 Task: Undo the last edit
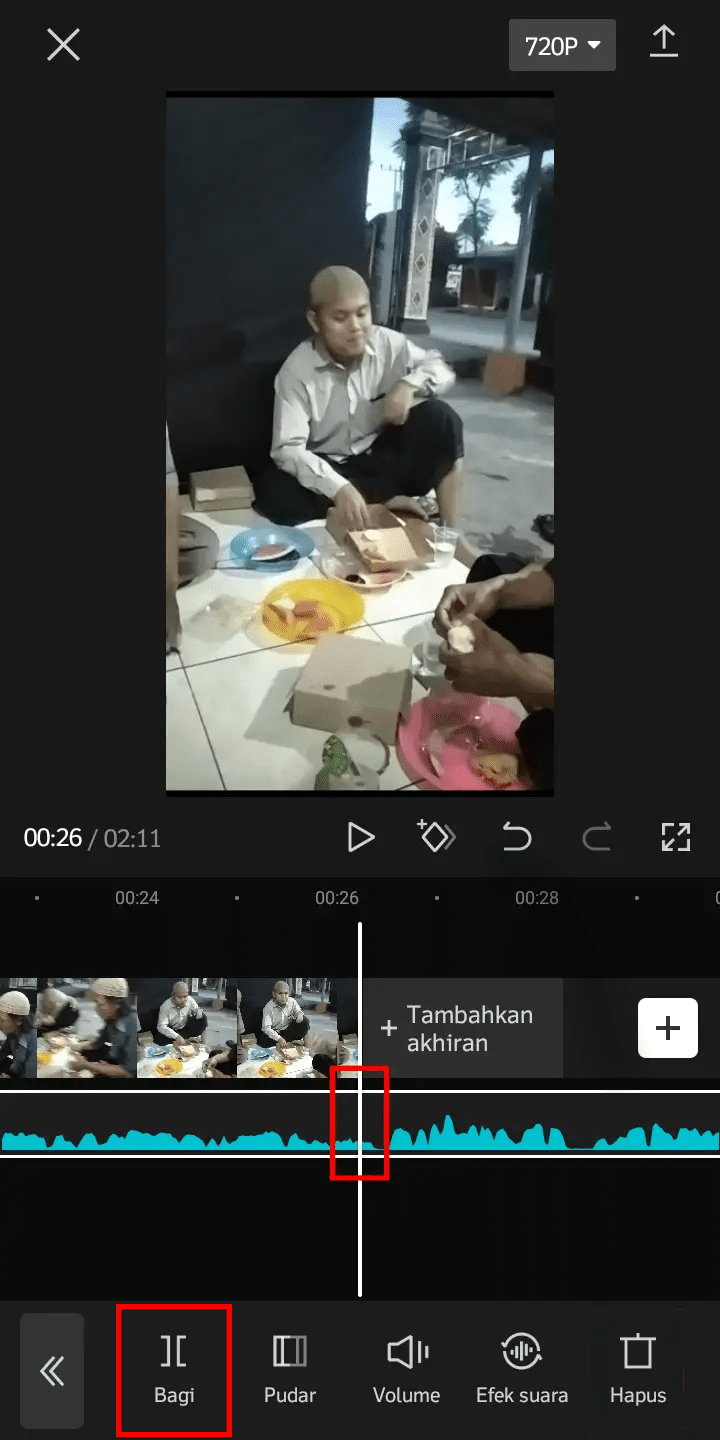pos(516,837)
